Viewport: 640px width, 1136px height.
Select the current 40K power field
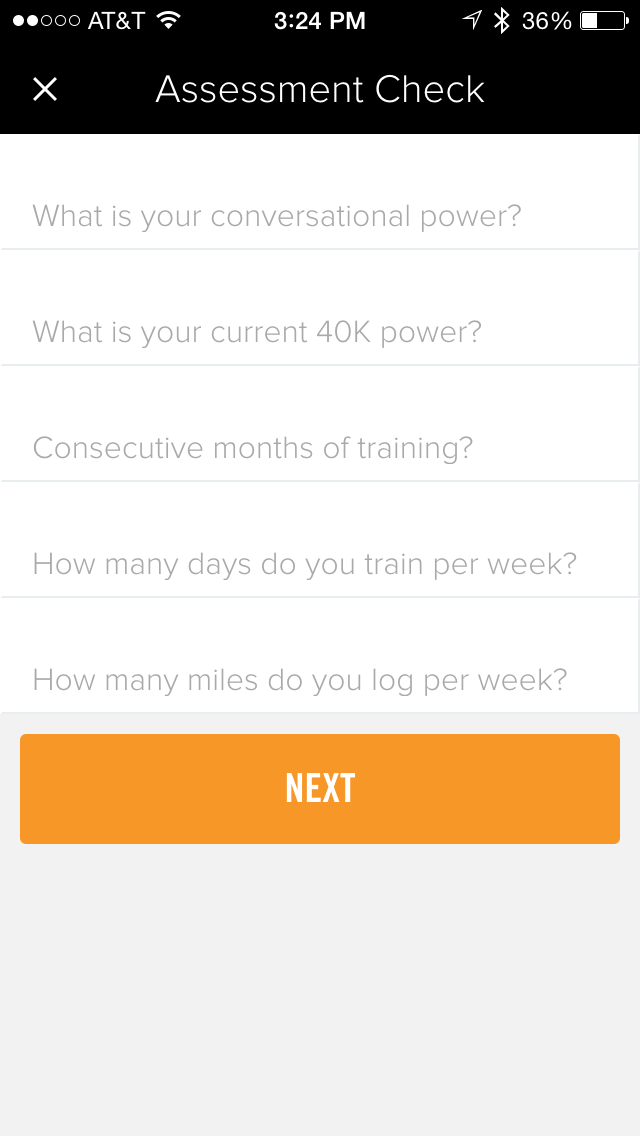click(x=320, y=332)
